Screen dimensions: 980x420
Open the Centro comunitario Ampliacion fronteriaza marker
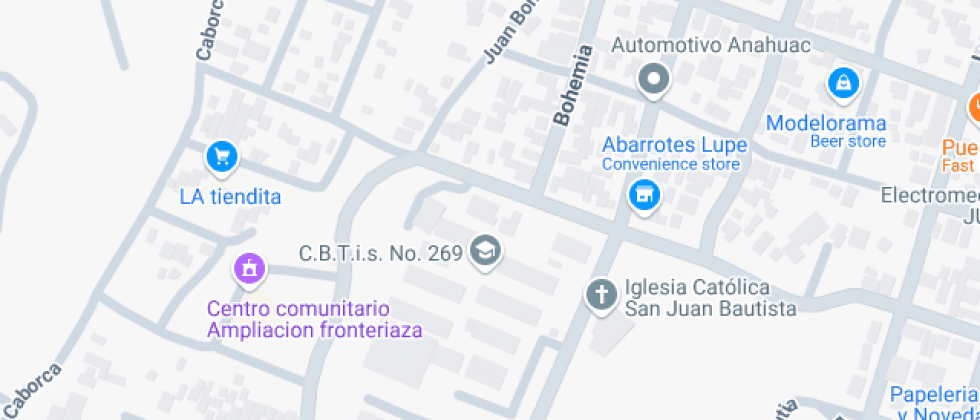tap(248, 267)
